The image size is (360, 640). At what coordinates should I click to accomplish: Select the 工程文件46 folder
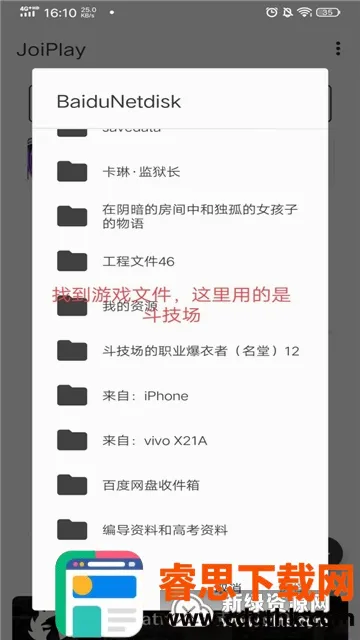(x=180, y=261)
